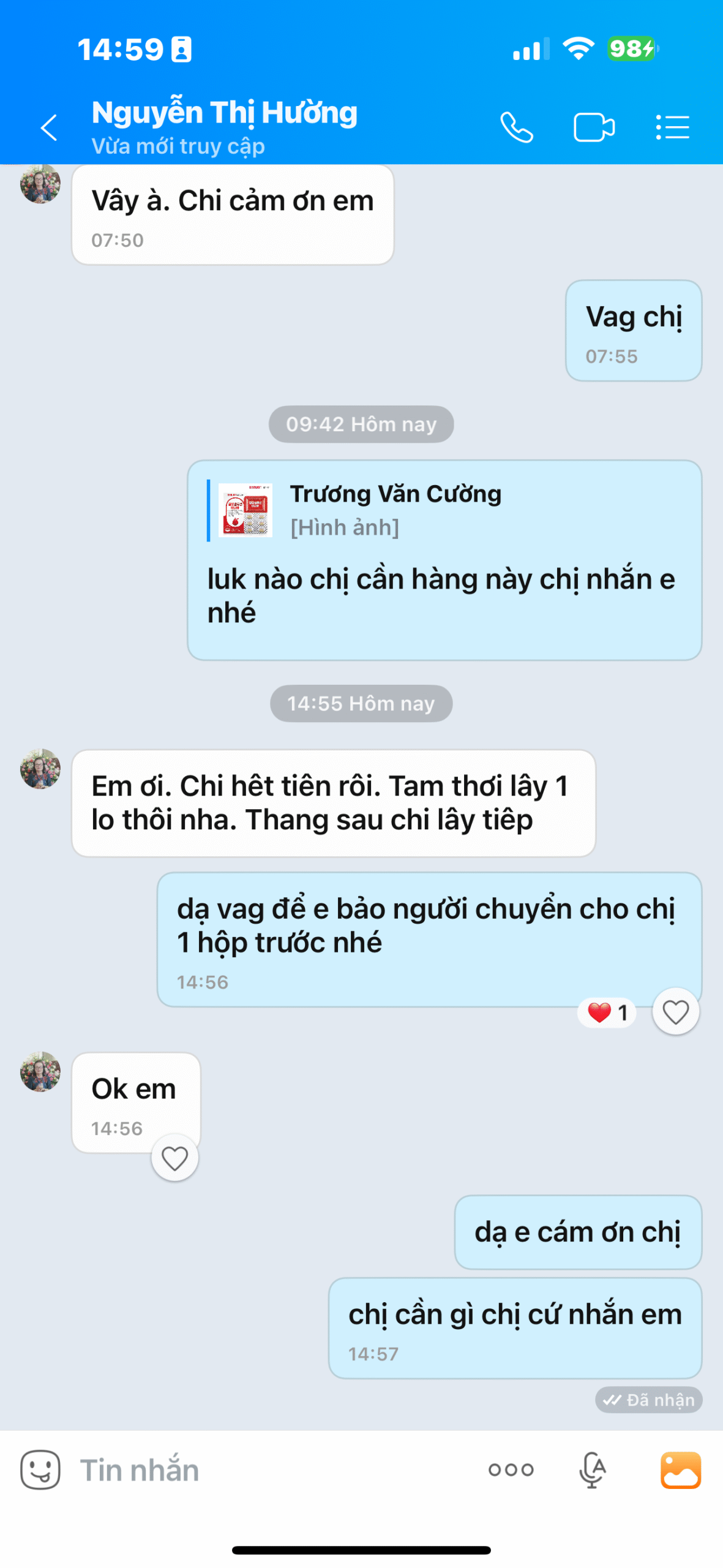Like the "Ok em" message
The height and width of the screenshot is (1568, 723).
(174, 1158)
